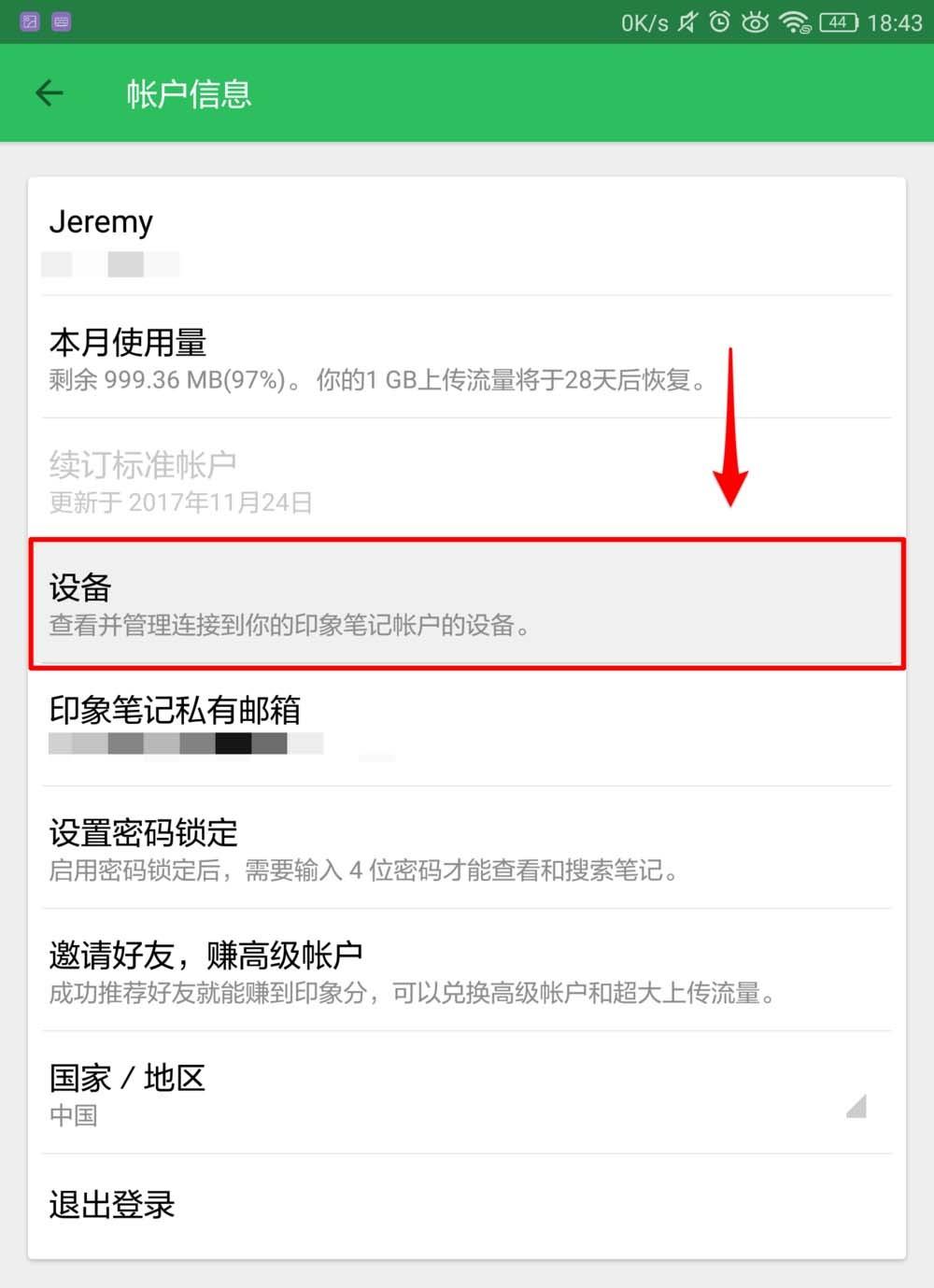The height and width of the screenshot is (1288, 934).
Task: Tap 本月使用量 to check monthly usage
Action: (374, 358)
